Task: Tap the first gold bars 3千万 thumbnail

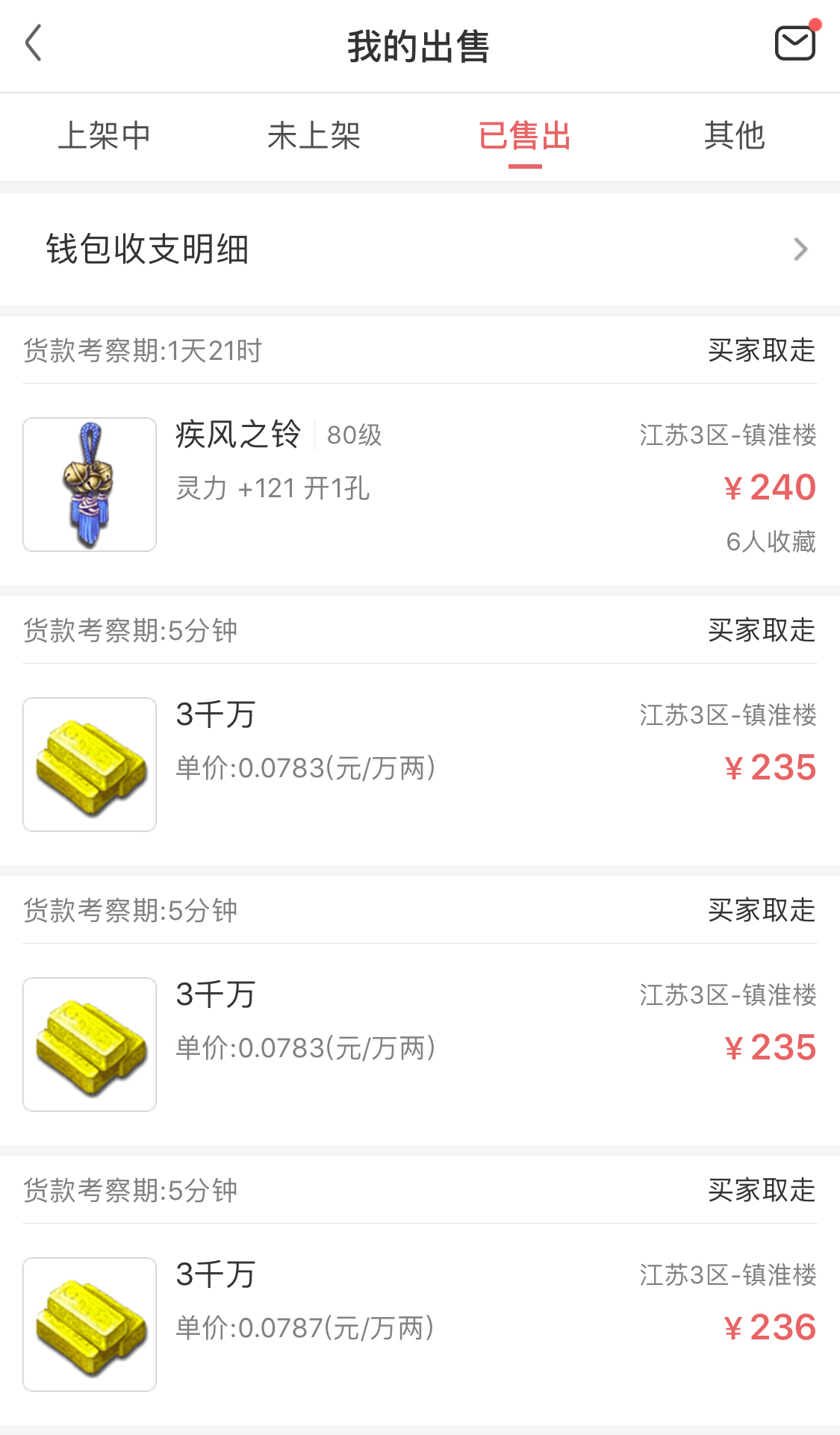Action: click(89, 762)
